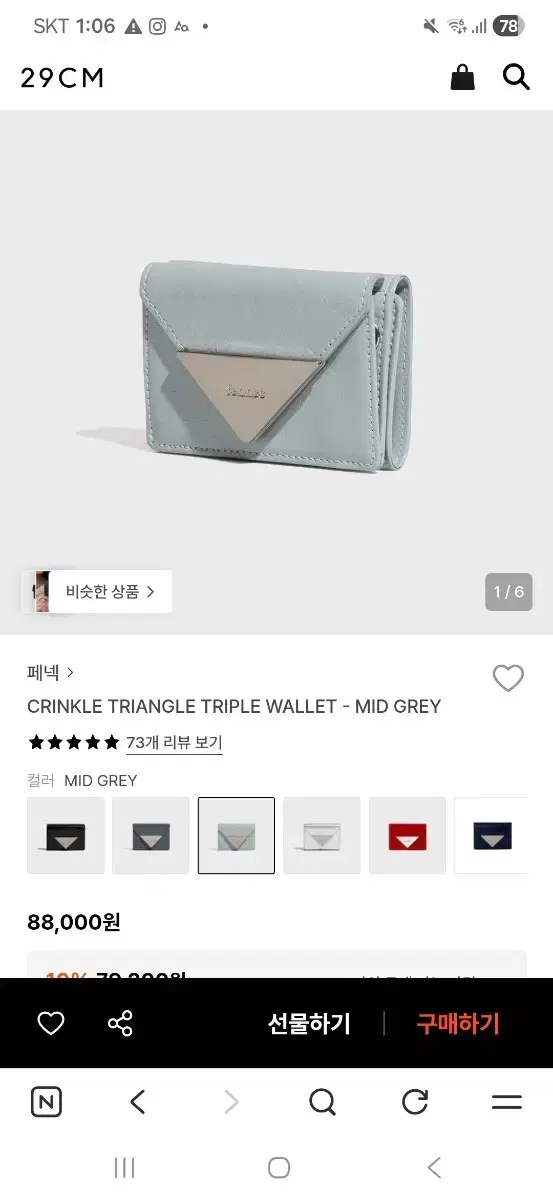Open the 페넥 brand page
The height and width of the screenshot is (1200, 553).
coord(51,672)
